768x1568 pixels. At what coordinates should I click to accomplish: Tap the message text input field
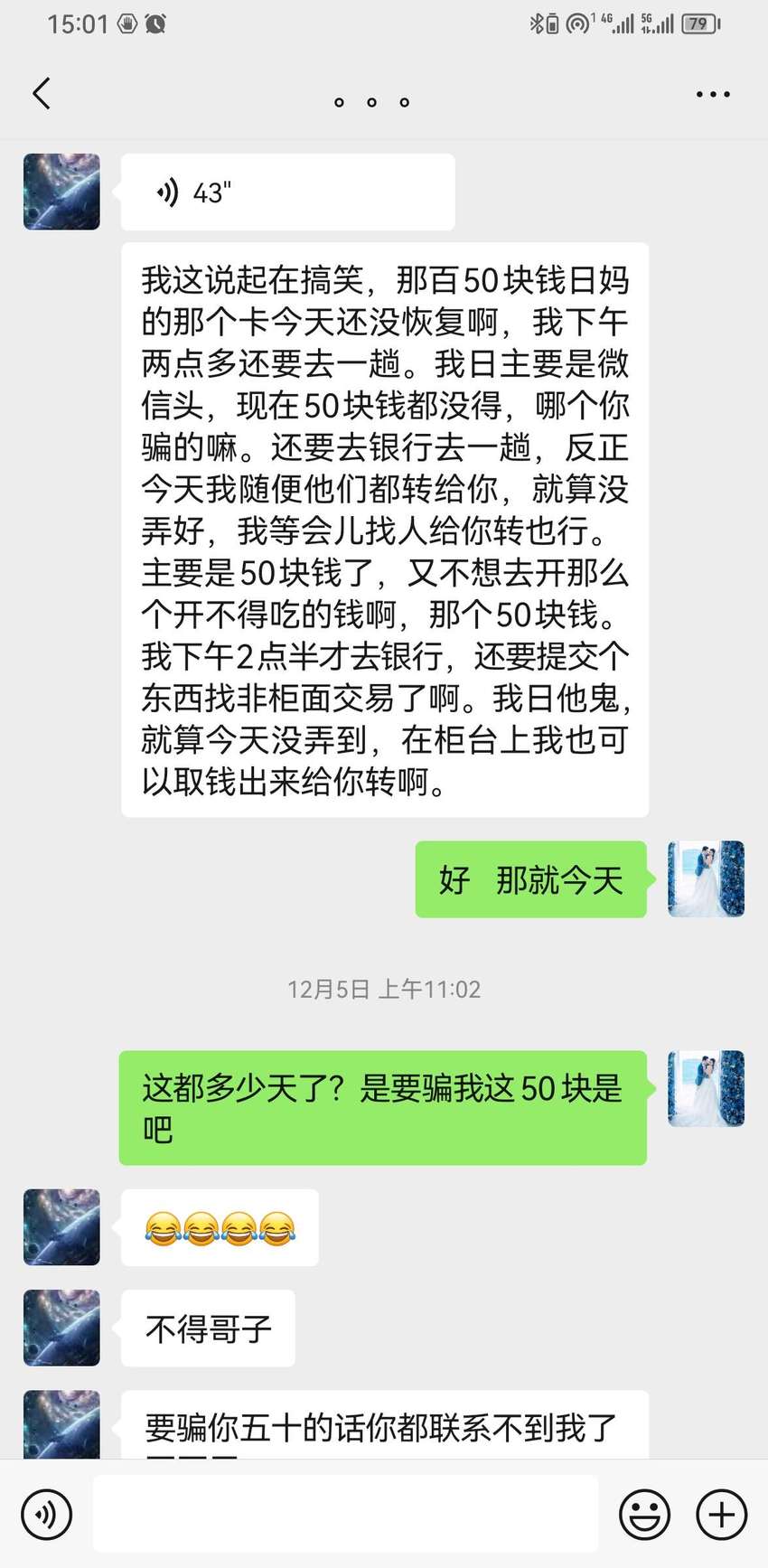pyautogui.click(x=345, y=1514)
